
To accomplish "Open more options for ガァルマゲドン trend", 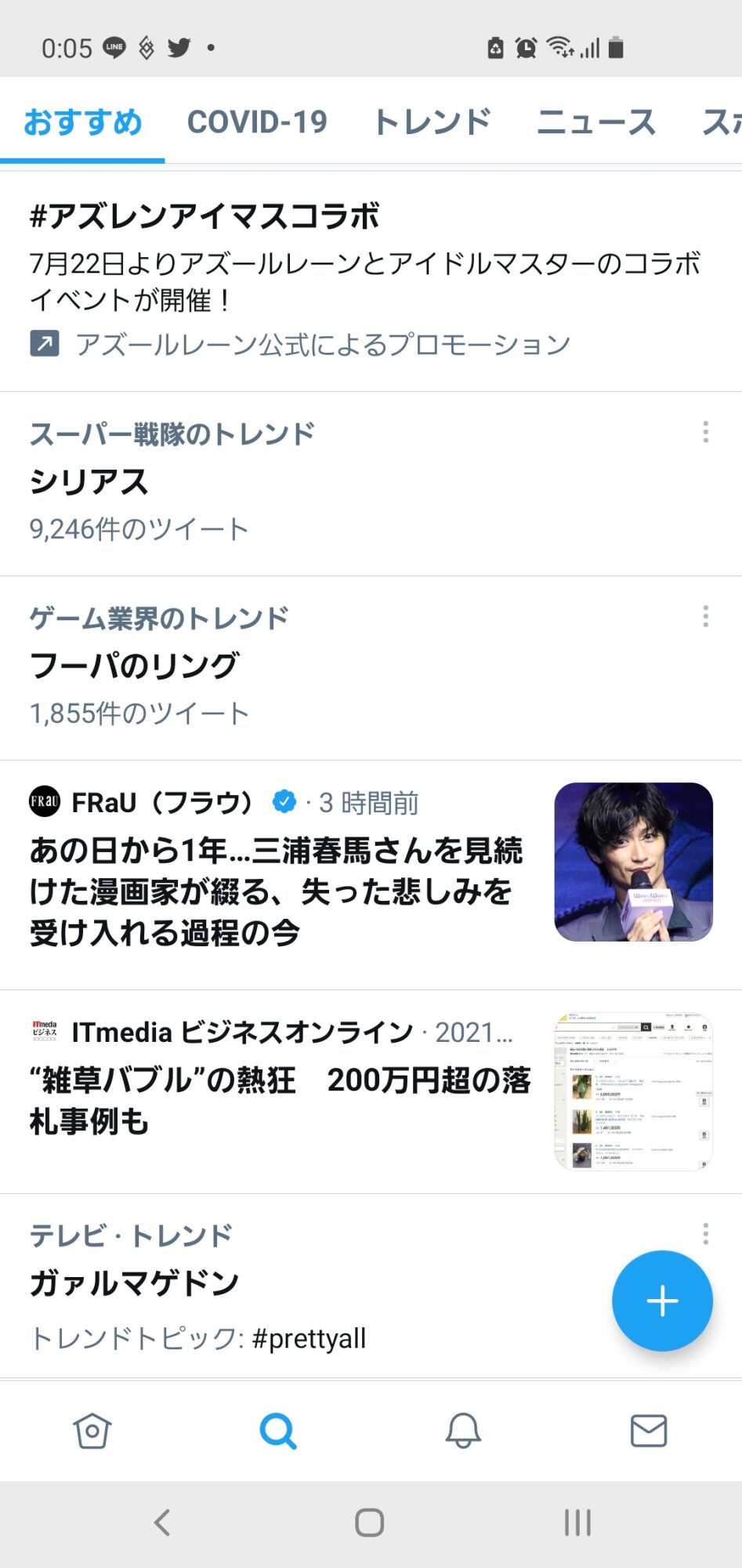I will (706, 1234).
